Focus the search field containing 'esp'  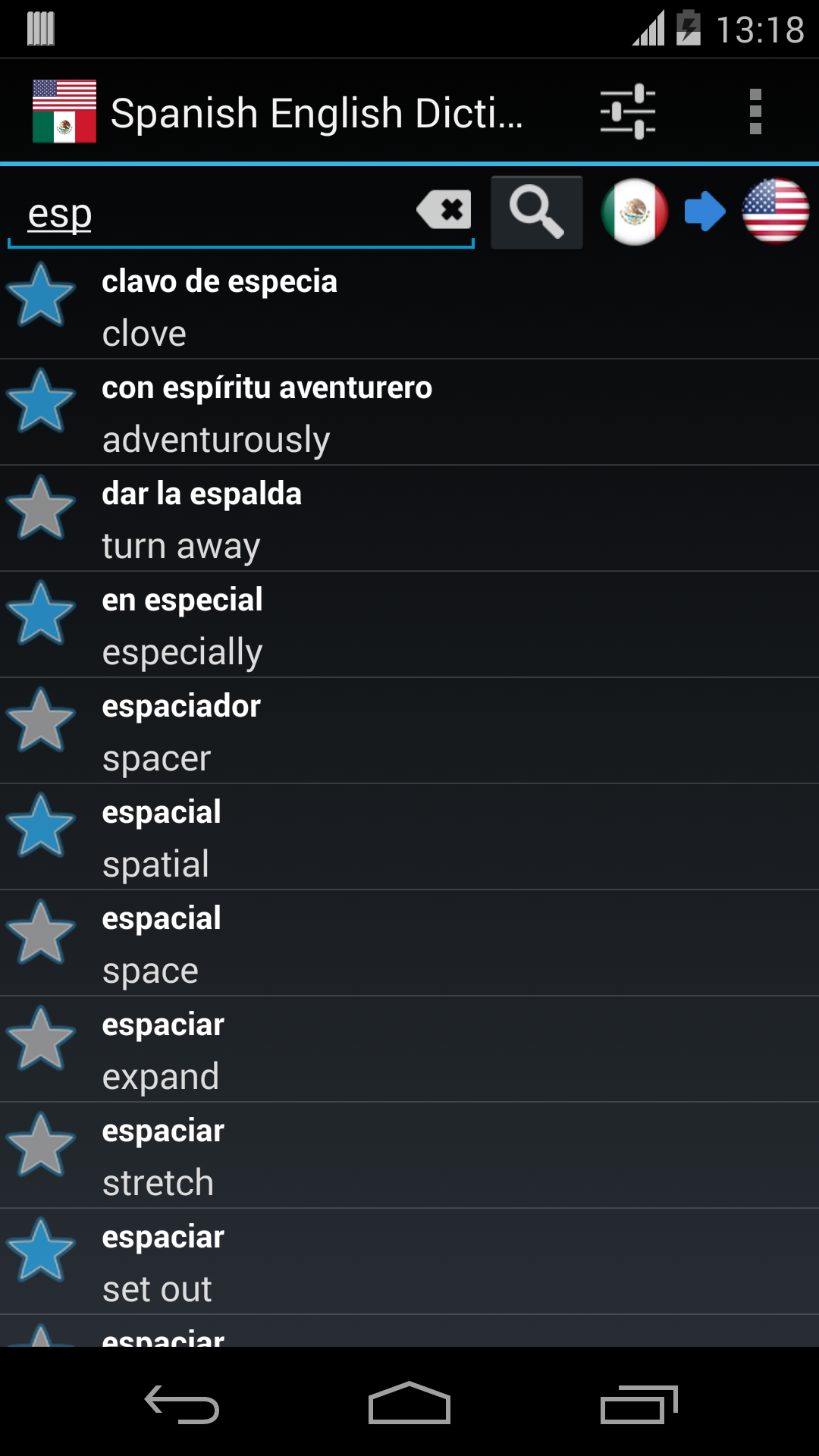212,214
